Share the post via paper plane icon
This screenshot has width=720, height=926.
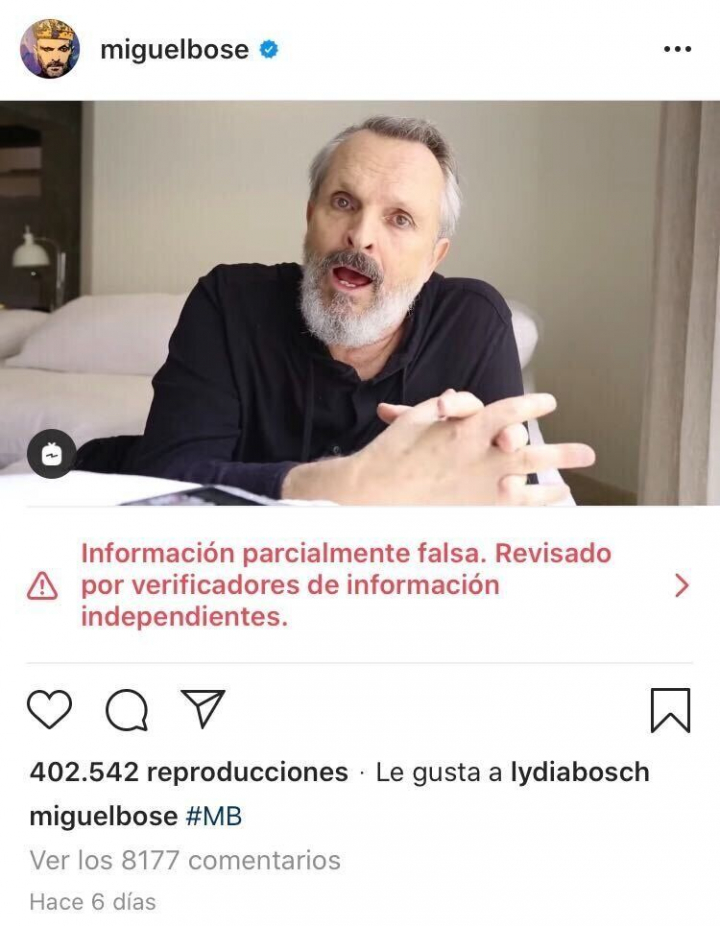[x=203, y=709]
